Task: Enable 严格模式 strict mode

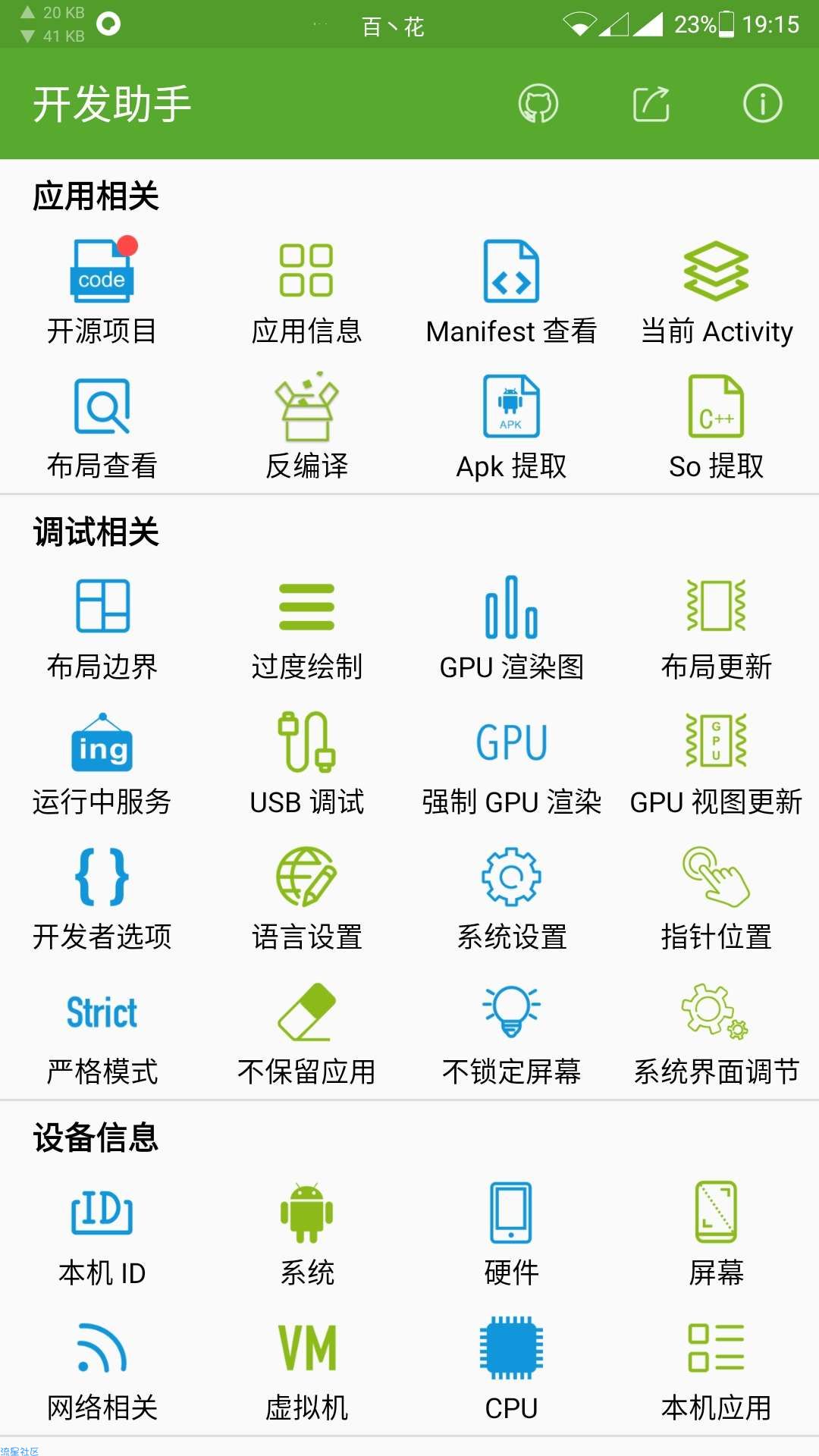Action: tap(102, 1034)
